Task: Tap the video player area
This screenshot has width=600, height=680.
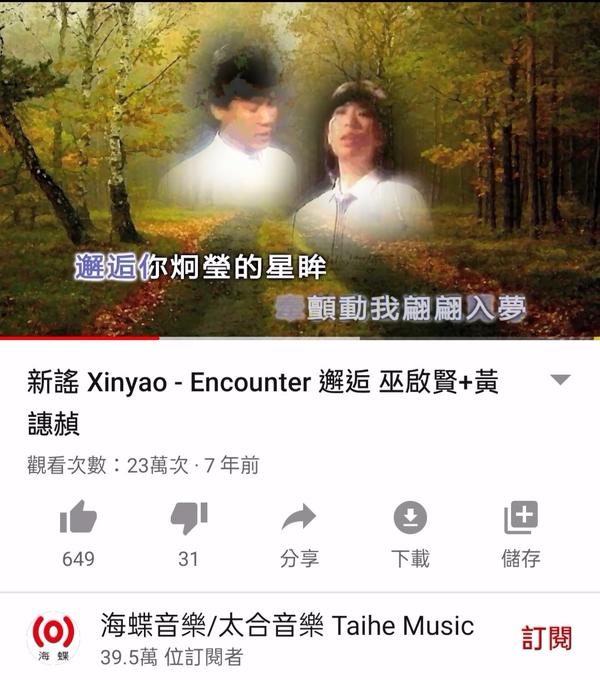Action: (300, 168)
